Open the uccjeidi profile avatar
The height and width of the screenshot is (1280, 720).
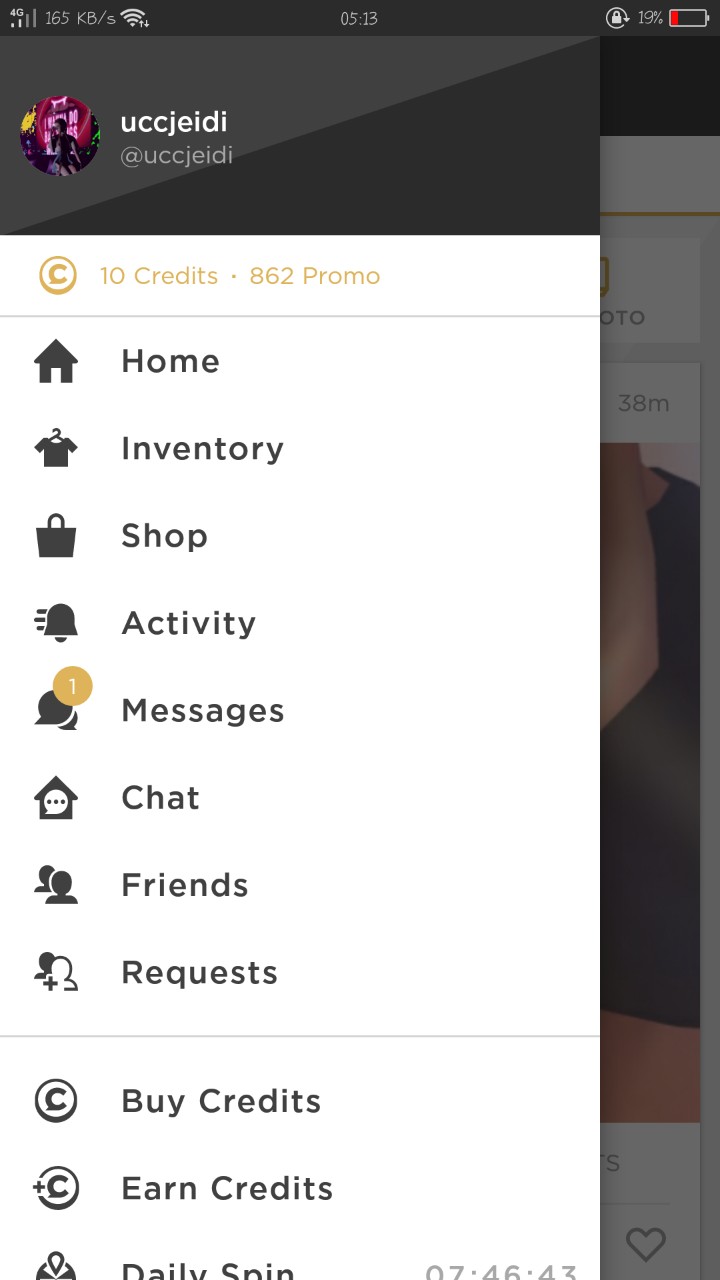click(60, 136)
